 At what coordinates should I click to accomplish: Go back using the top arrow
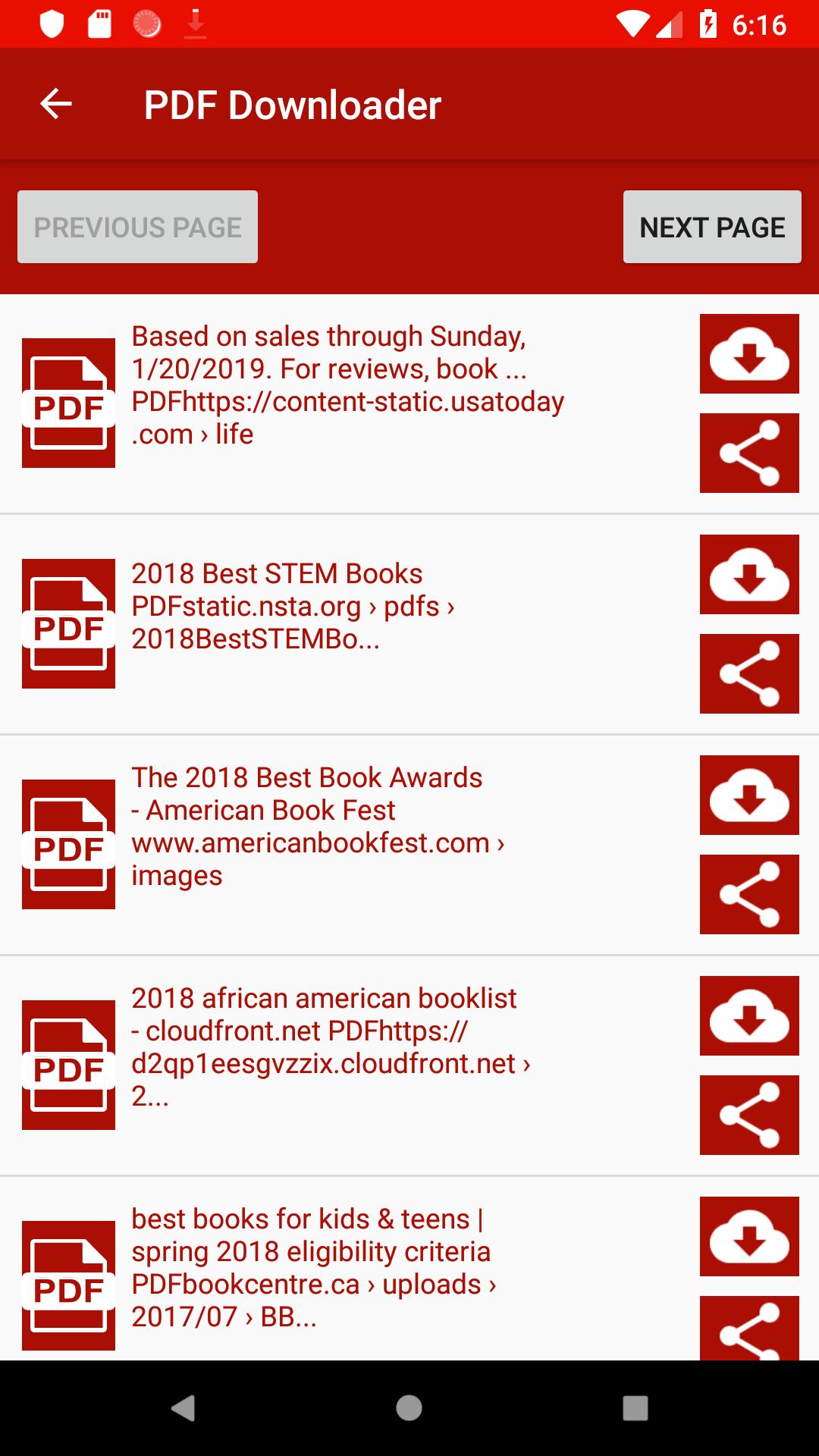pyautogui.click(x=55, y=104)
